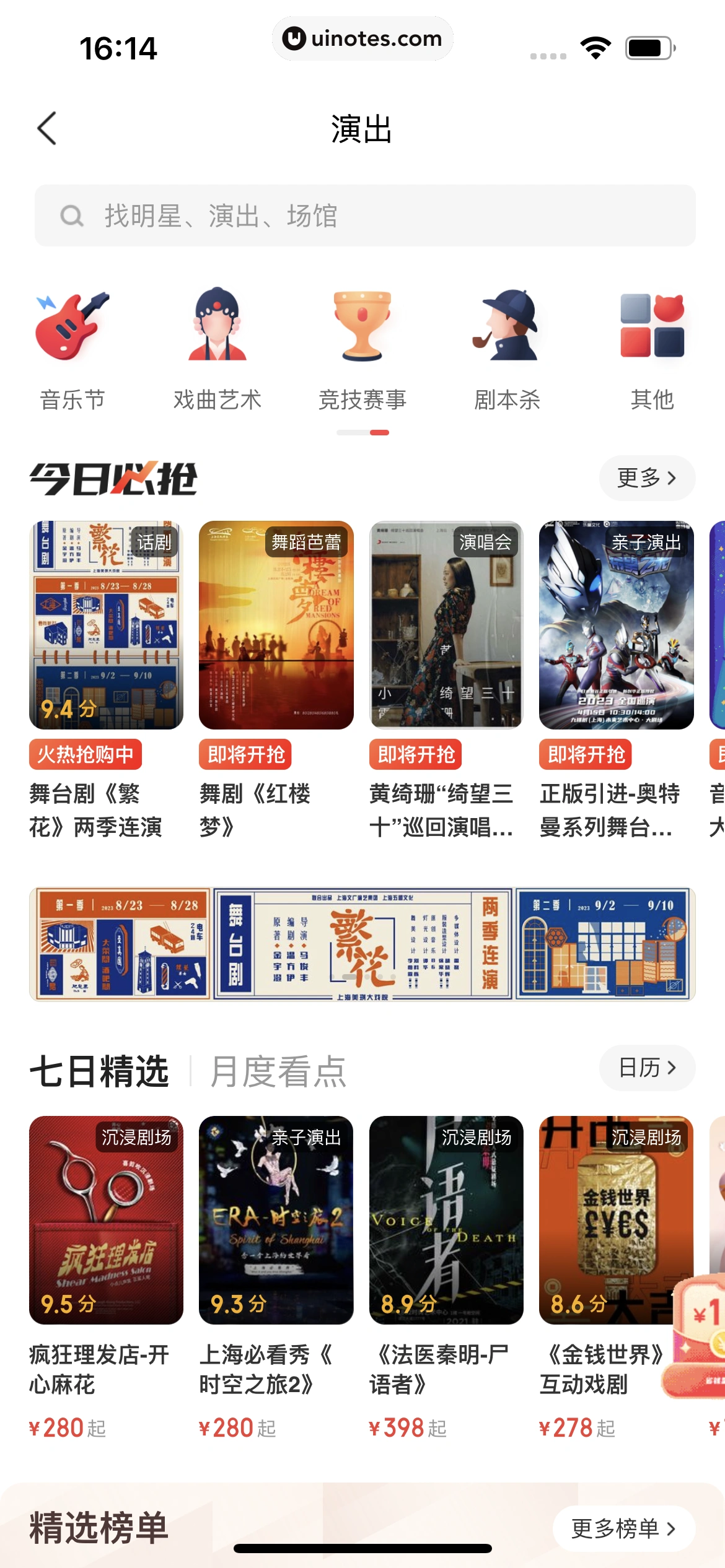Open 舞剧《红楼梦》 card

click(x=276, y=625)
